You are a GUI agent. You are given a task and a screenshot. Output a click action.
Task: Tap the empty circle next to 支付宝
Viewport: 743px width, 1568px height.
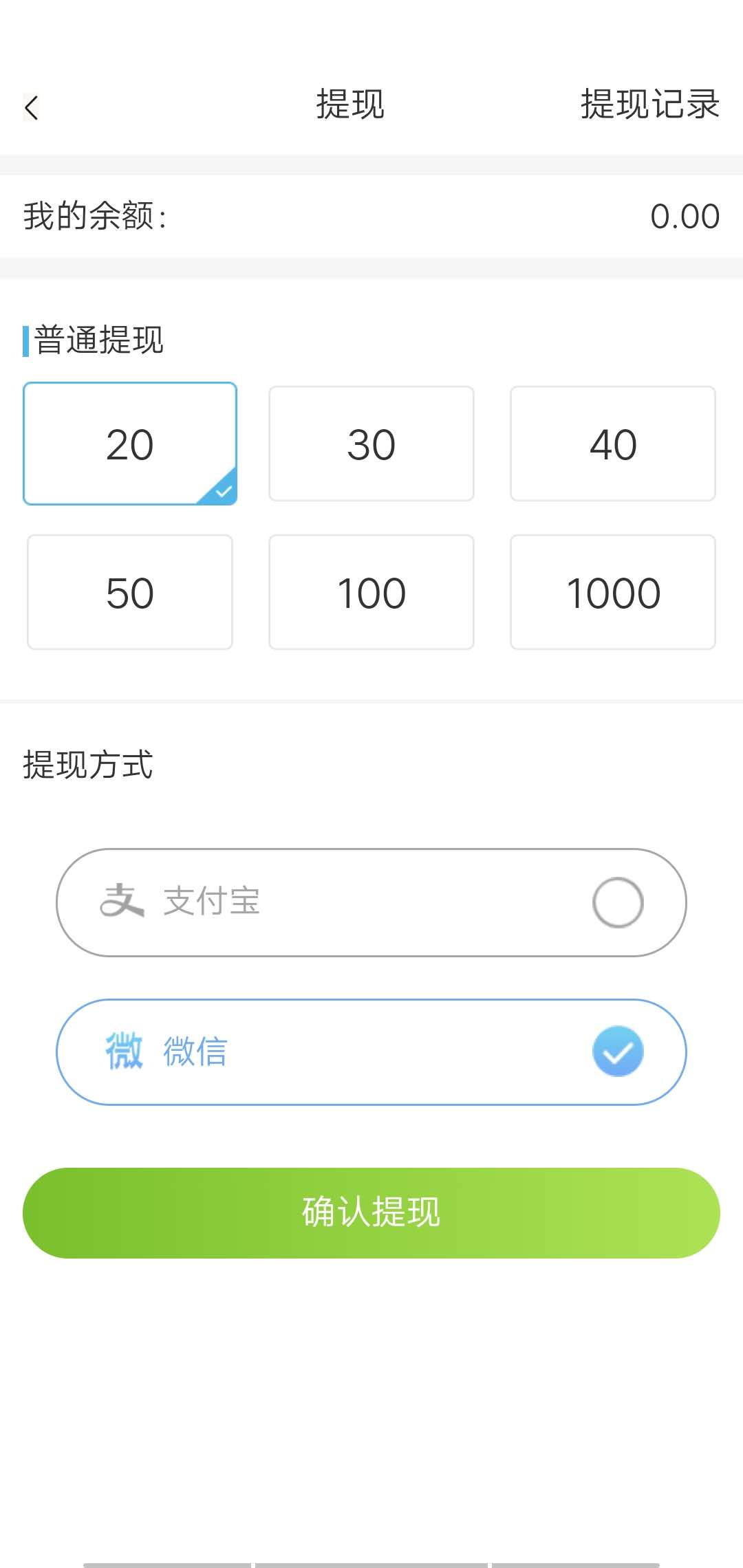pyautogui.click(x=617, y=902)
